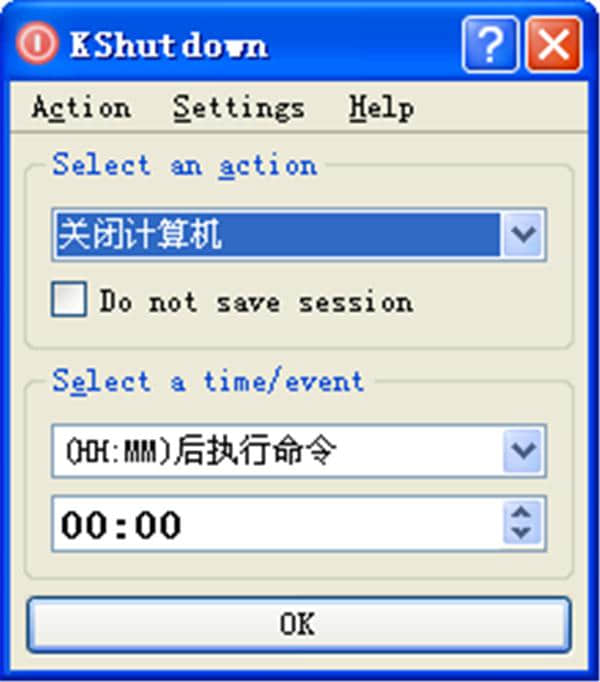The height and width of the screenshot is (682, 600).
Task: Confirm with the OK button
Action: [x=298, y=624]
